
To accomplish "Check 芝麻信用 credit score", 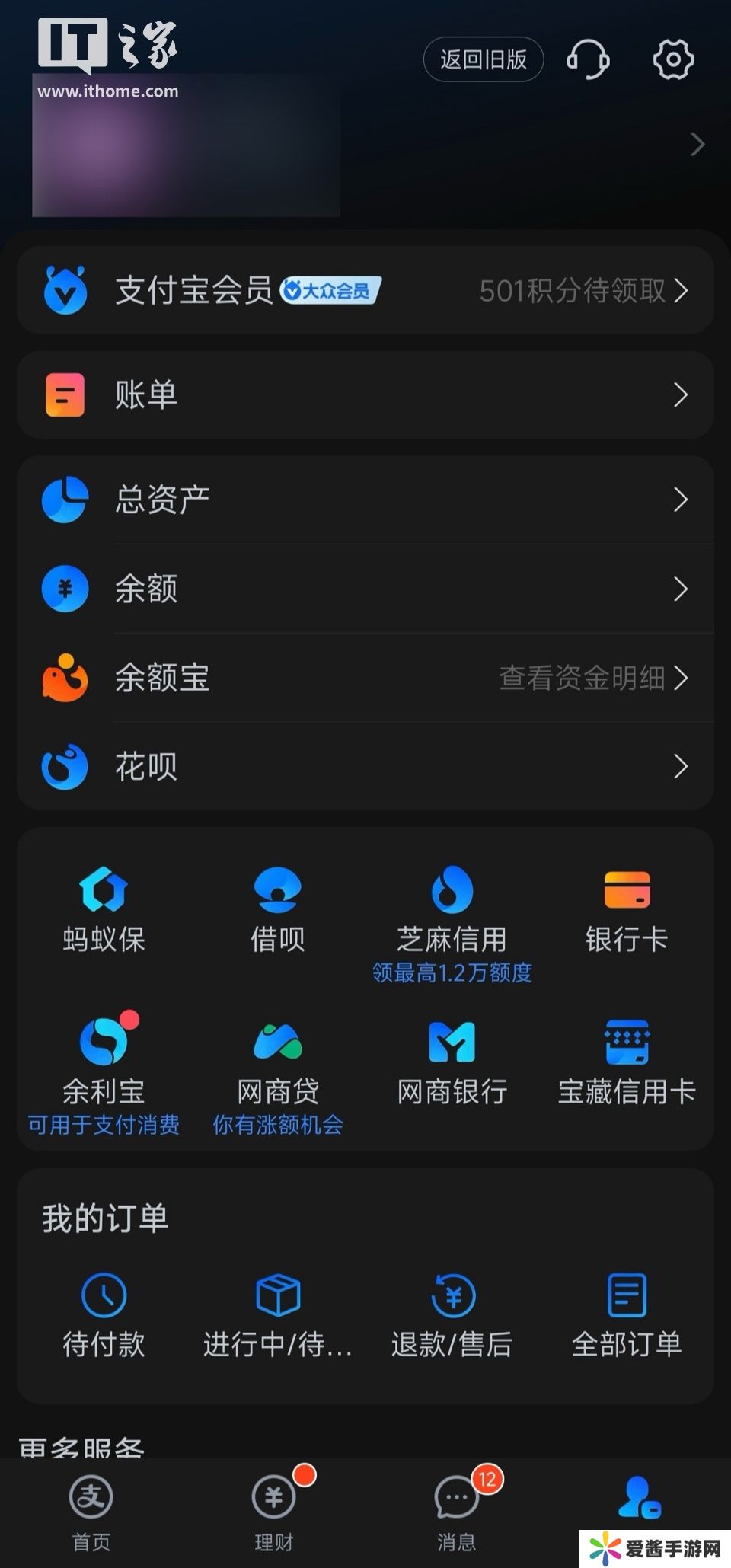I will [x=452, y=910].
